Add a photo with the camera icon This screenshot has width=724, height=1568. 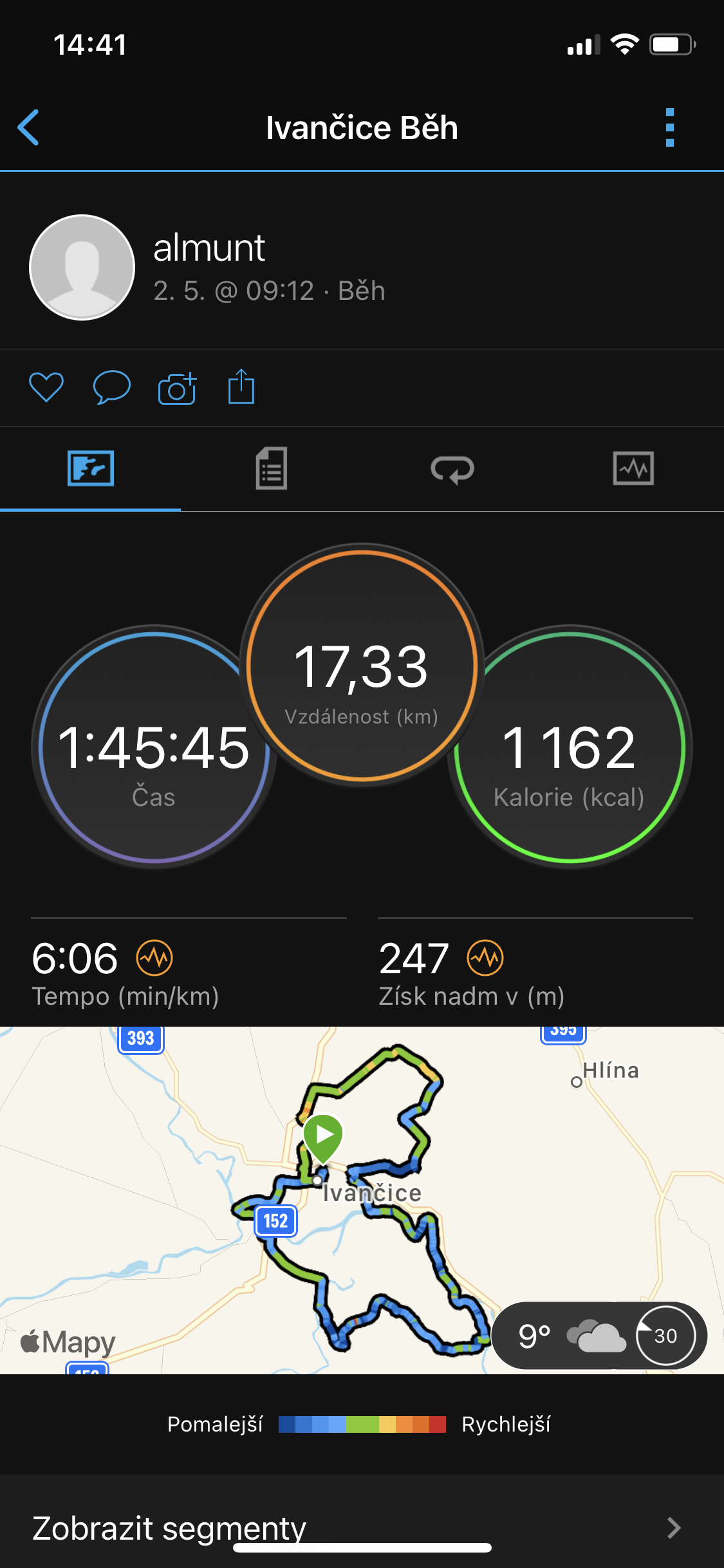point(177,387)
